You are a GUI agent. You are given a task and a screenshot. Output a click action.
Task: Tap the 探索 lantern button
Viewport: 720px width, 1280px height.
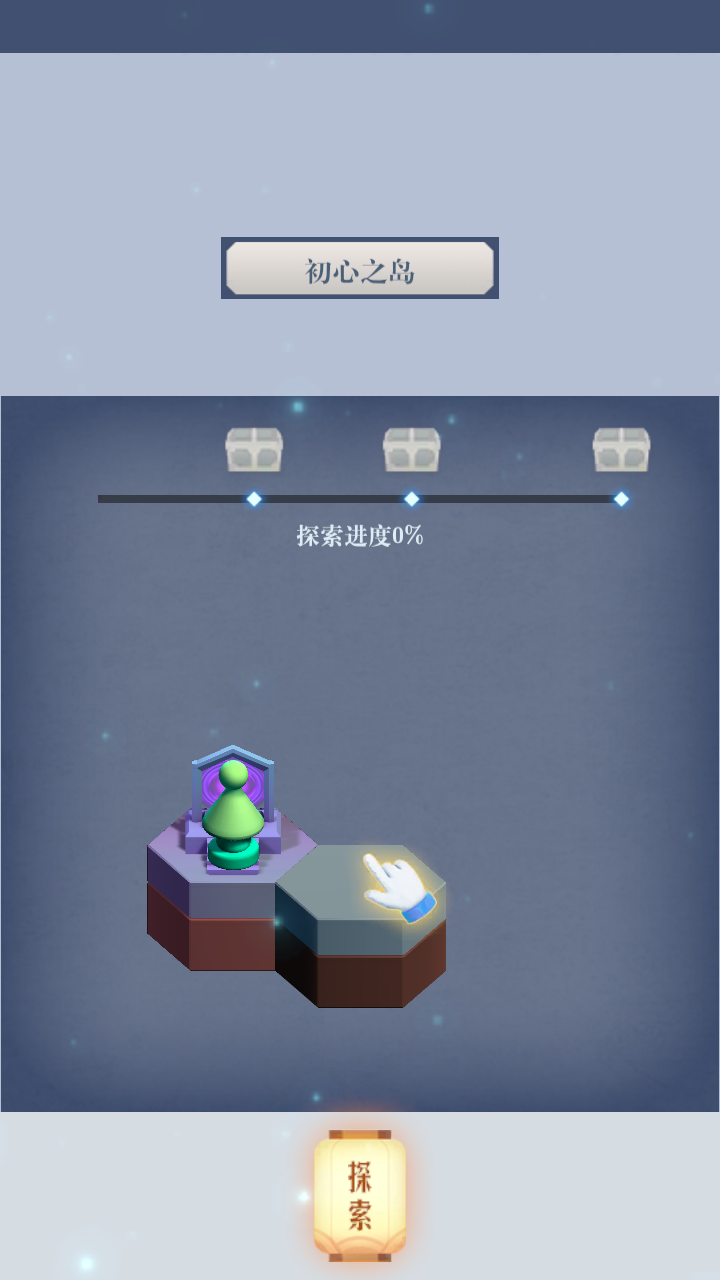pyautogui.click(x=360, y=1195)
